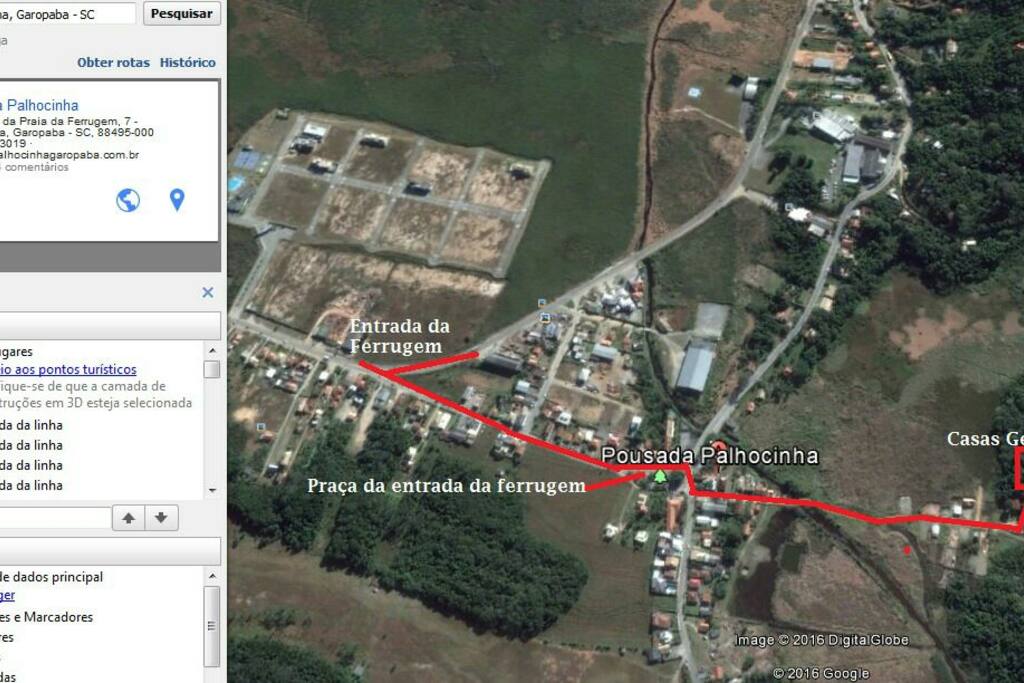Open the globe website icon in result card
The width and height of the screenshot is (1024, 683).
(x=128, y=200)
